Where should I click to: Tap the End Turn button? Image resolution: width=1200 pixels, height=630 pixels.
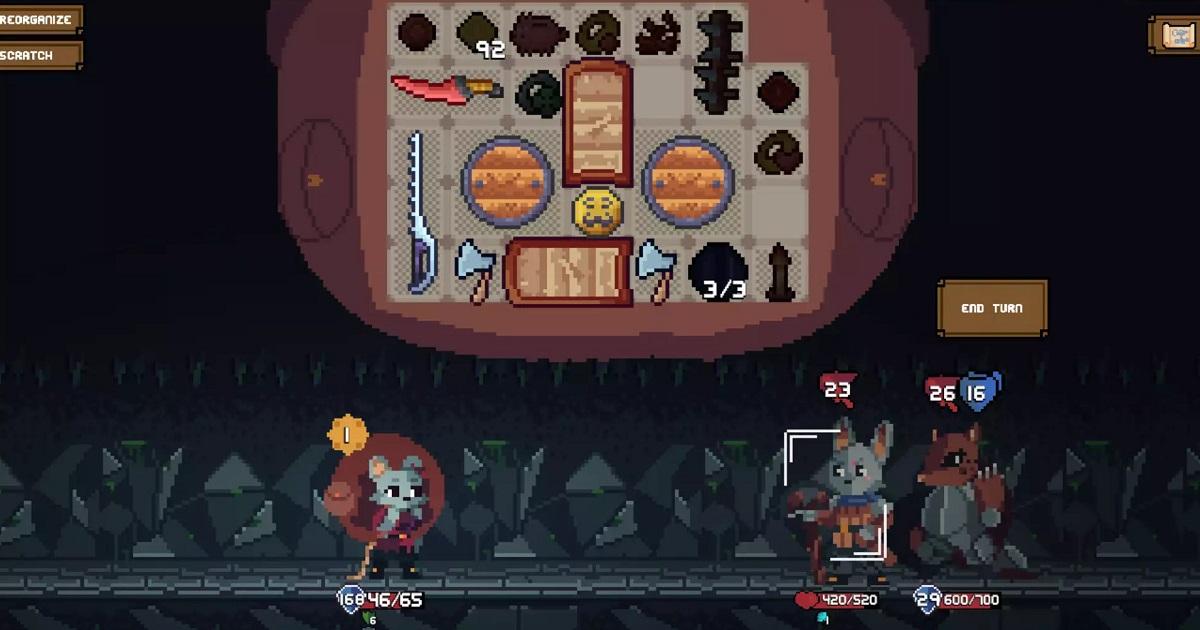(992, 308)
